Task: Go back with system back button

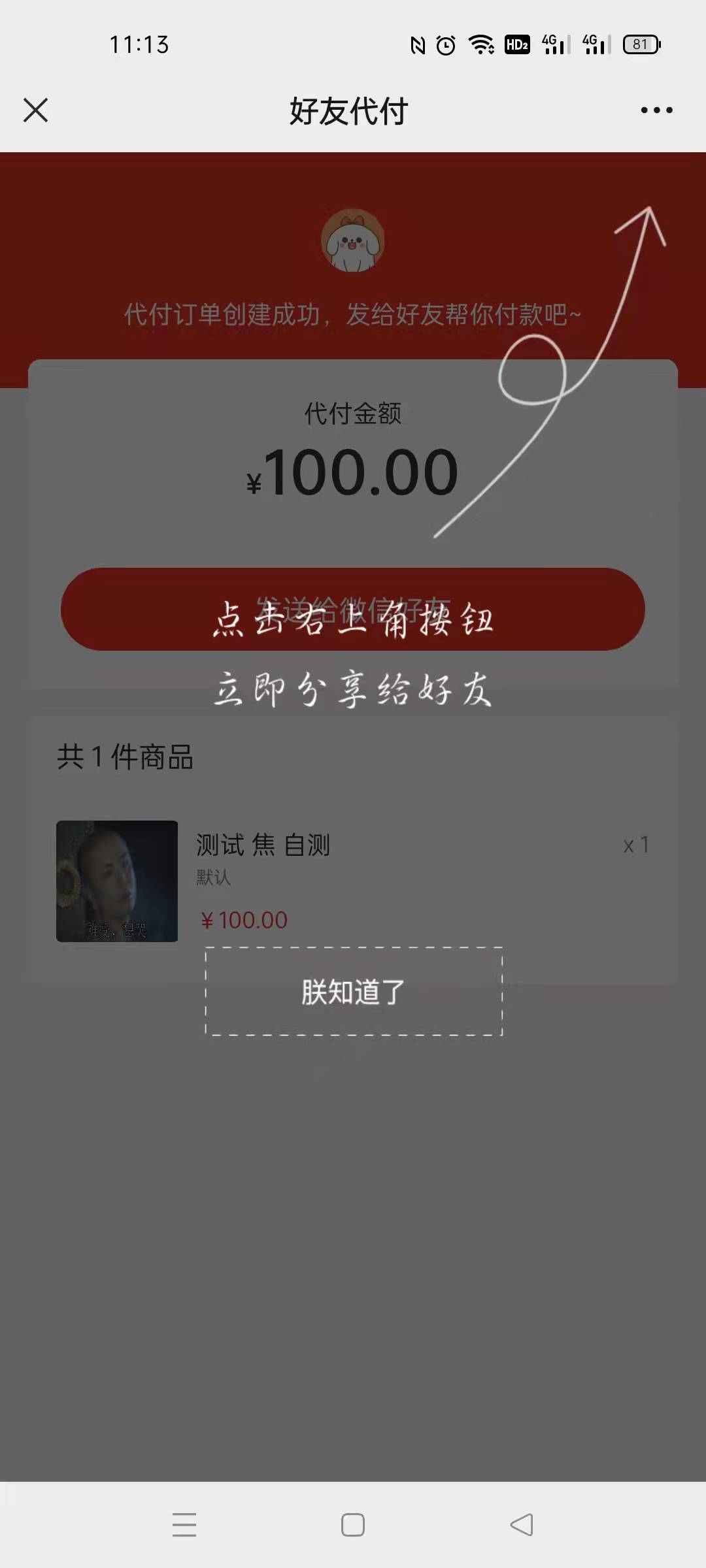Action: click(x=521, y=1525)
